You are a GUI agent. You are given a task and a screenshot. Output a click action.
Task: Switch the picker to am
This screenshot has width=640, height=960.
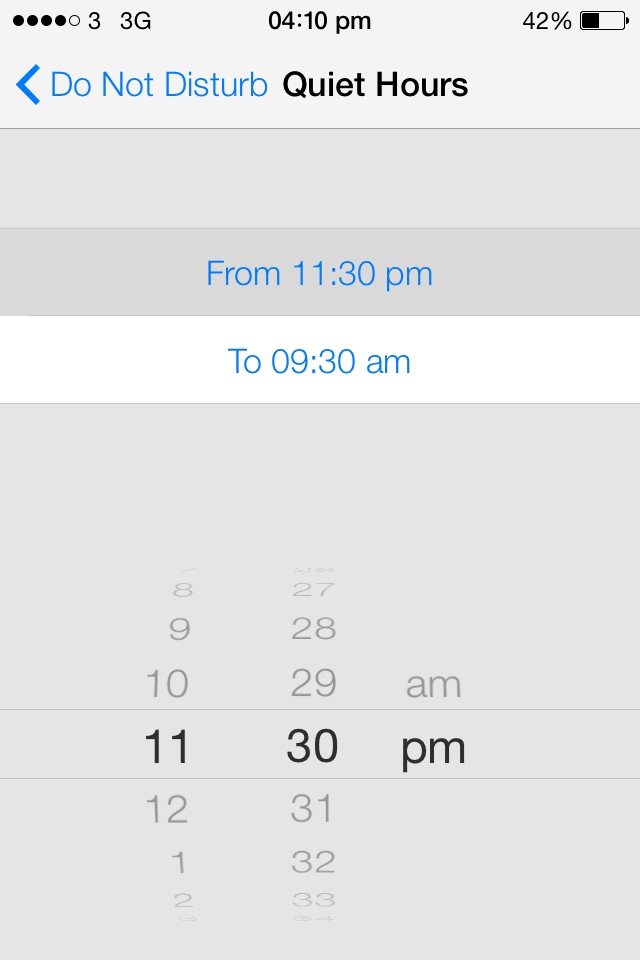click(x=434, y=685)
